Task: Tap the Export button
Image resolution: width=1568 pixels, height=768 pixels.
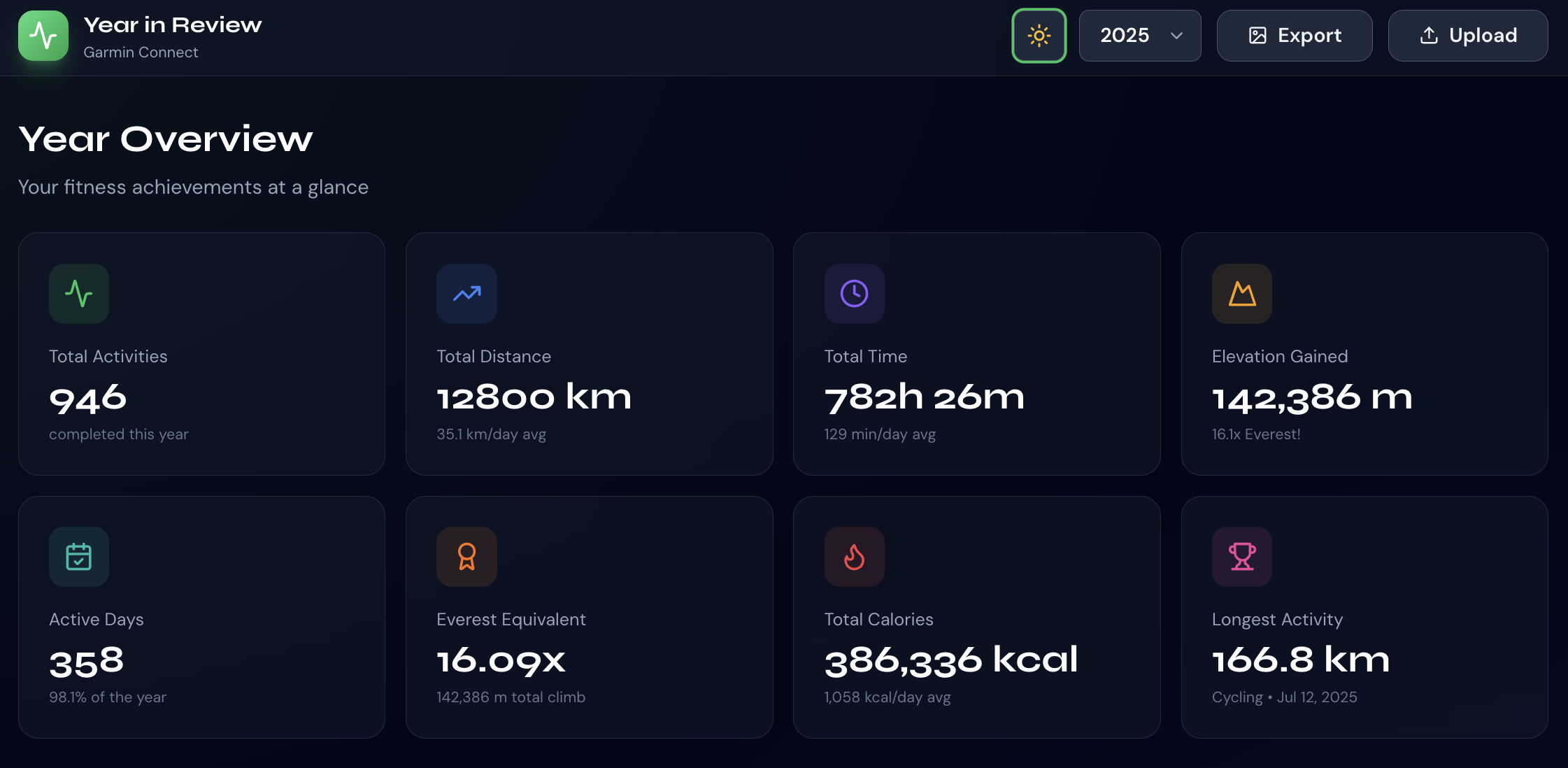Action: [x=1294, y=36]
